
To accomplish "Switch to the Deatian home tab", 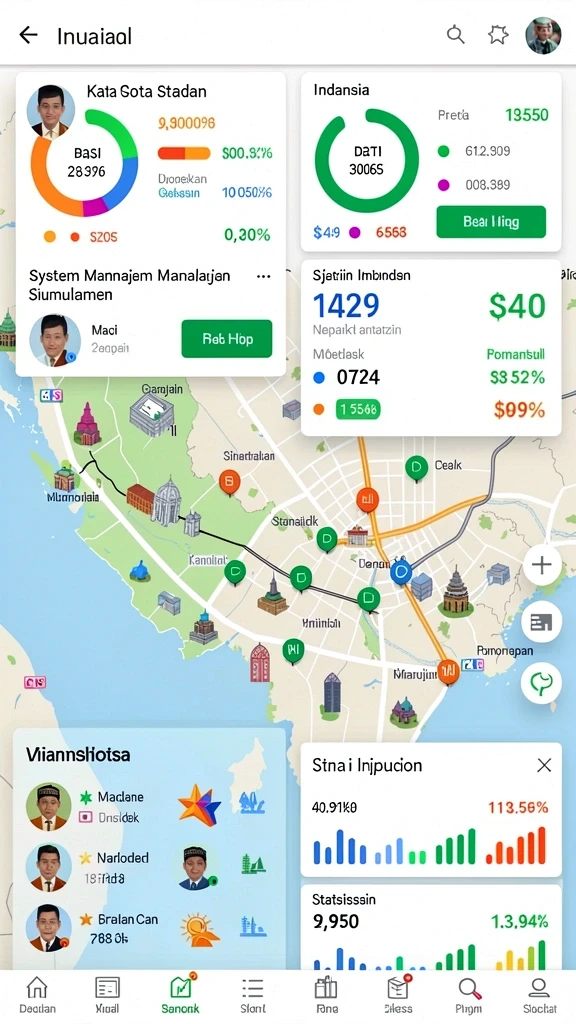I will (x=37, y=996).
